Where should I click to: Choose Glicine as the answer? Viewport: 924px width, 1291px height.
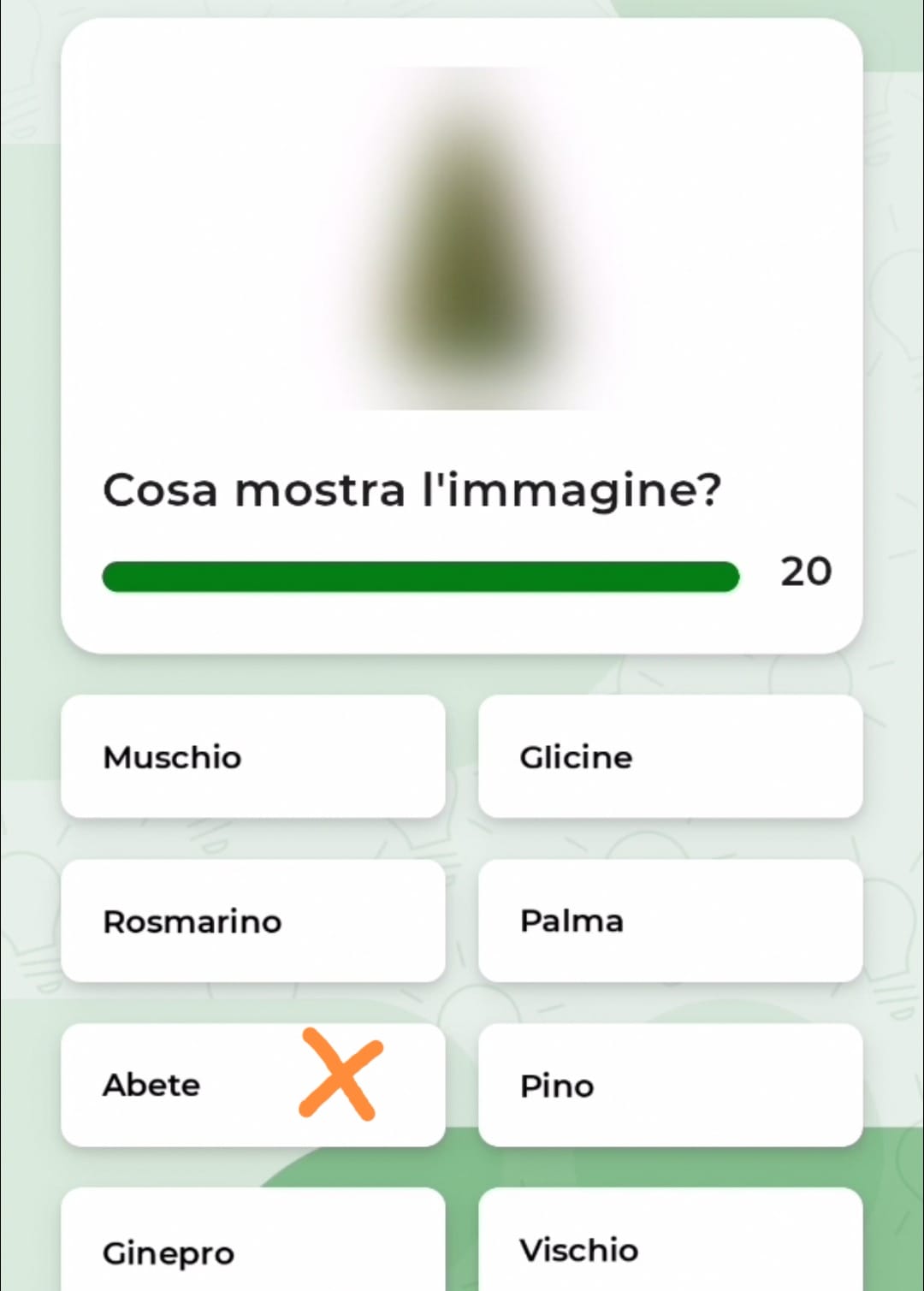(670, 756)
